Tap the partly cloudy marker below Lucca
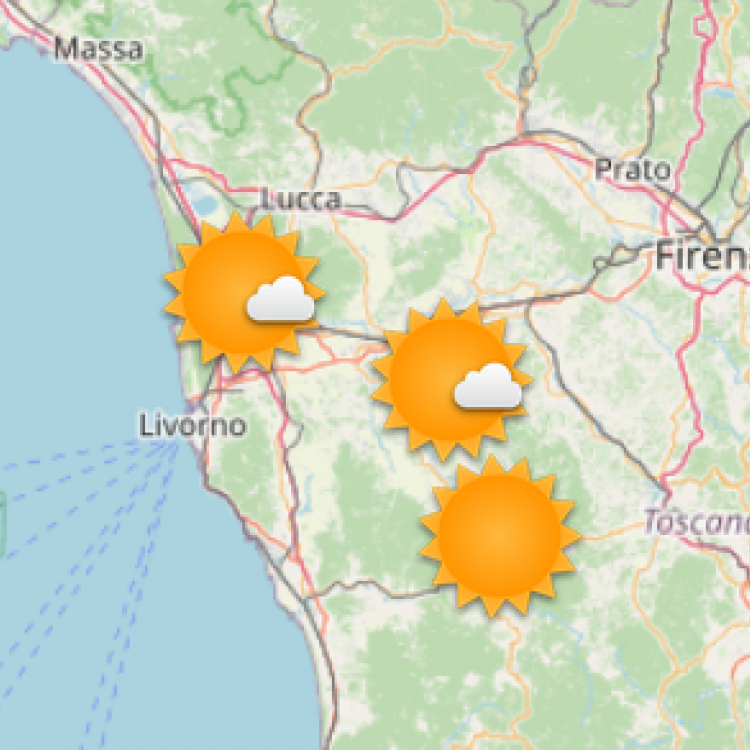Screen dimensions: 750x750 pyautogui.click(x=243, y=292)
